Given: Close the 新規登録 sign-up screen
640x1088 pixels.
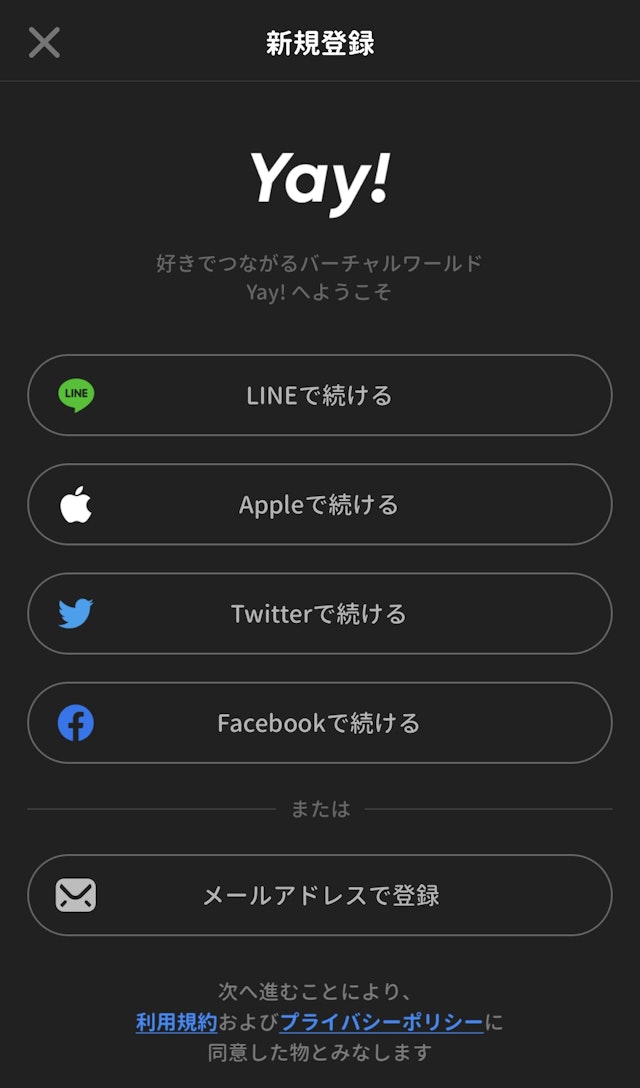Looking at the screenshot, I should (x=44, y=42).
